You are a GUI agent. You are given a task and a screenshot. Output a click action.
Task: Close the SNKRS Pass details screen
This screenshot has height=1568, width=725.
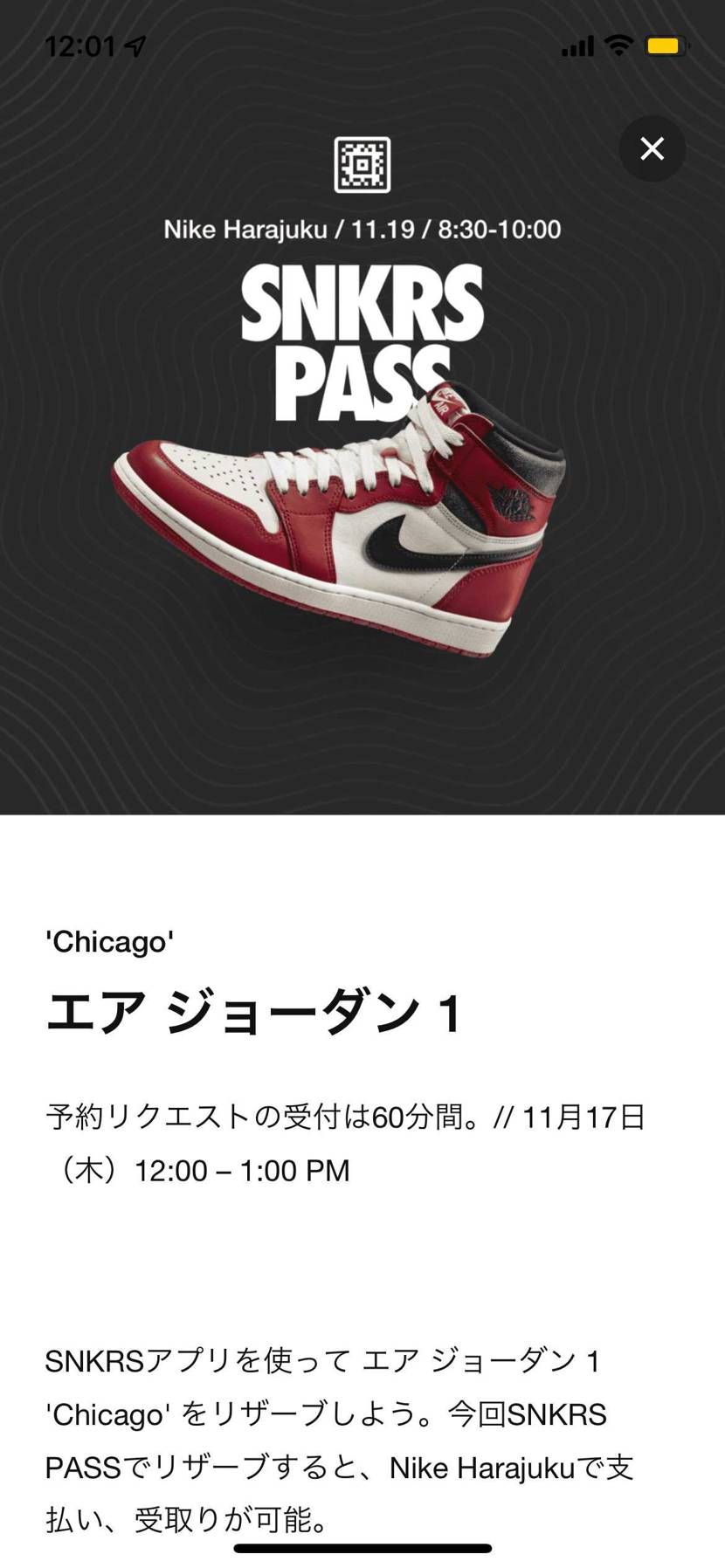click(652, 149)
